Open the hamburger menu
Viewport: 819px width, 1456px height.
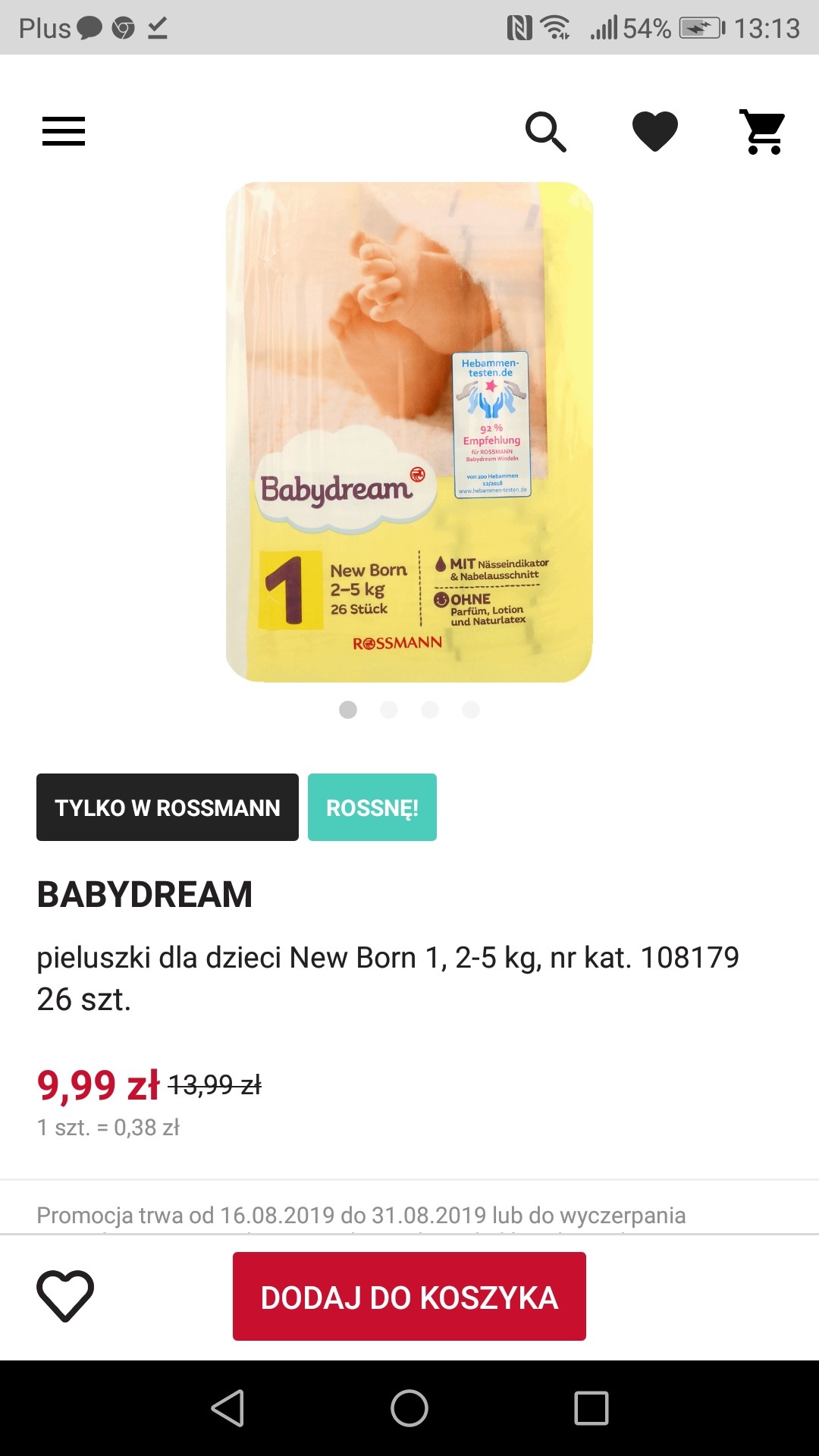tap(64, 131)
